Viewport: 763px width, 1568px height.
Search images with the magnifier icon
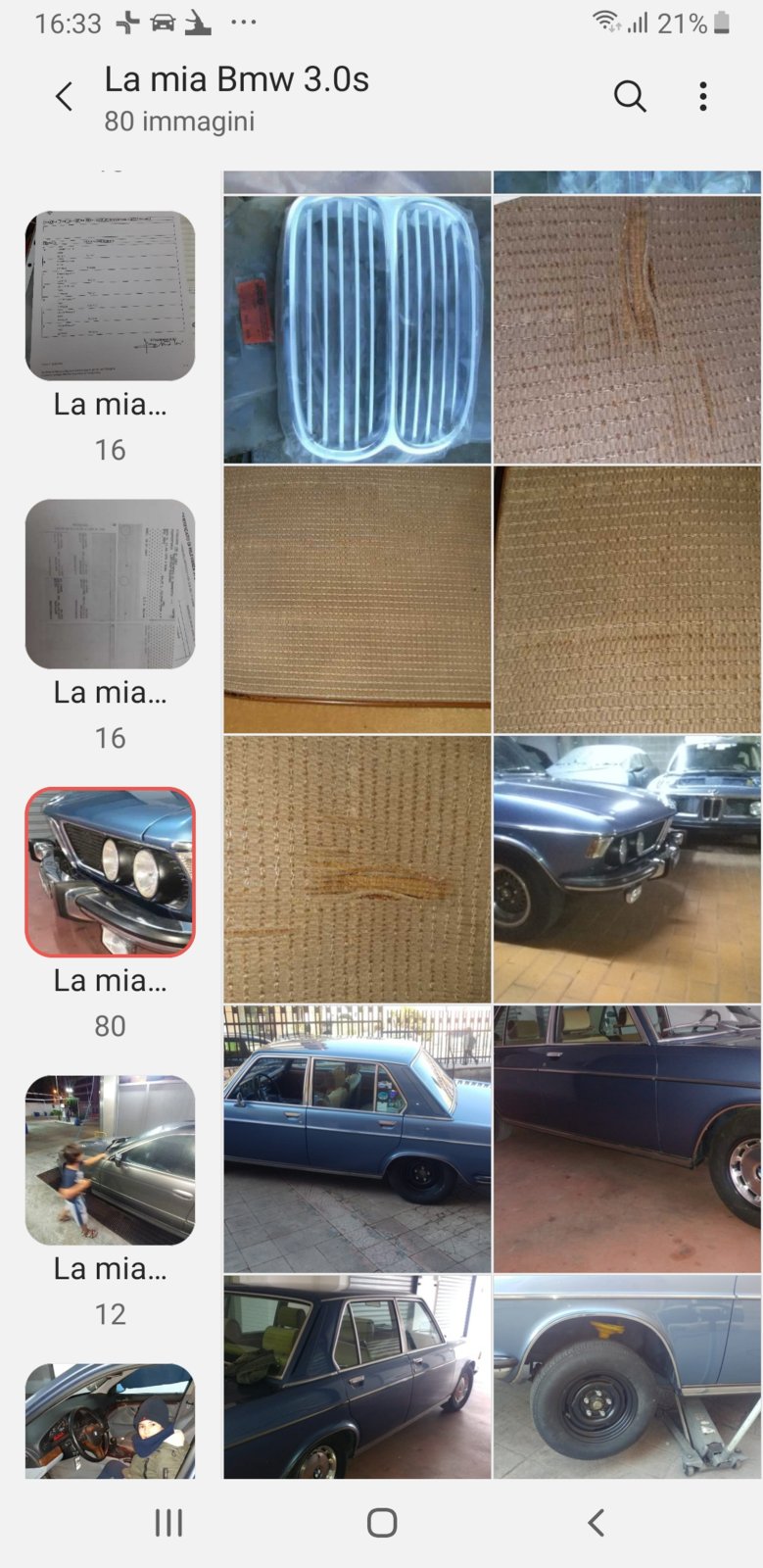(630, 96)
